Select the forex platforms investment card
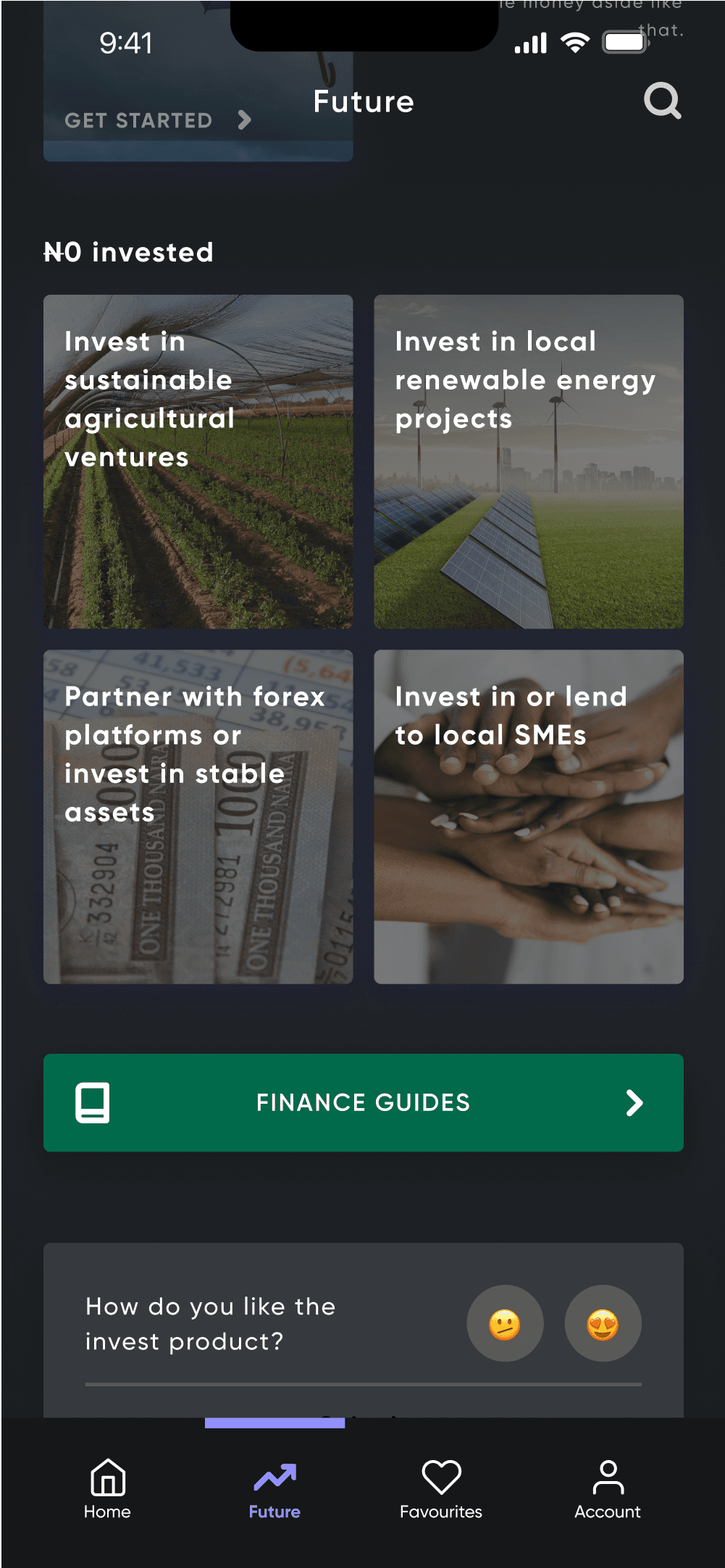This screenshot has width=725, height=1568. 198,816
